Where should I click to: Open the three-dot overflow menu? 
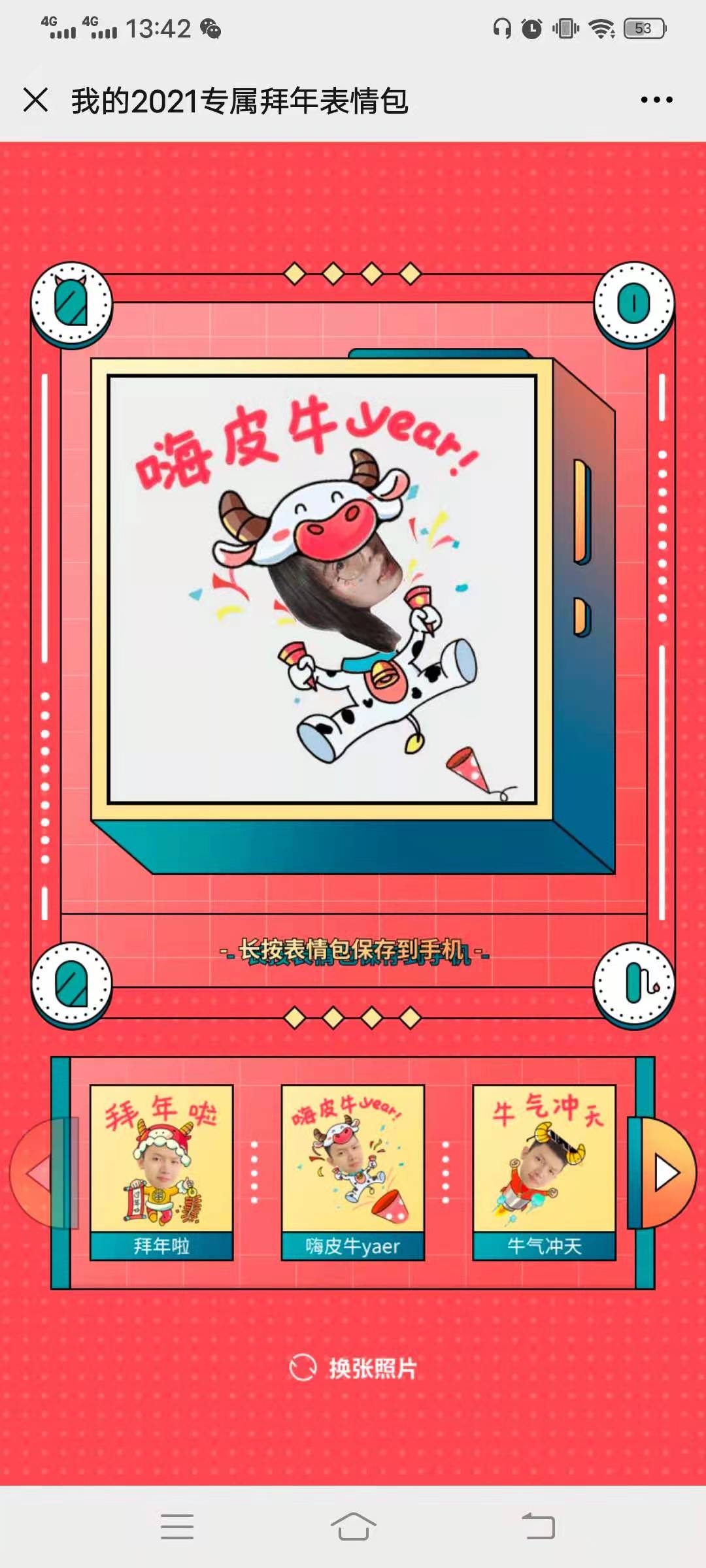[x=656, y=100]
